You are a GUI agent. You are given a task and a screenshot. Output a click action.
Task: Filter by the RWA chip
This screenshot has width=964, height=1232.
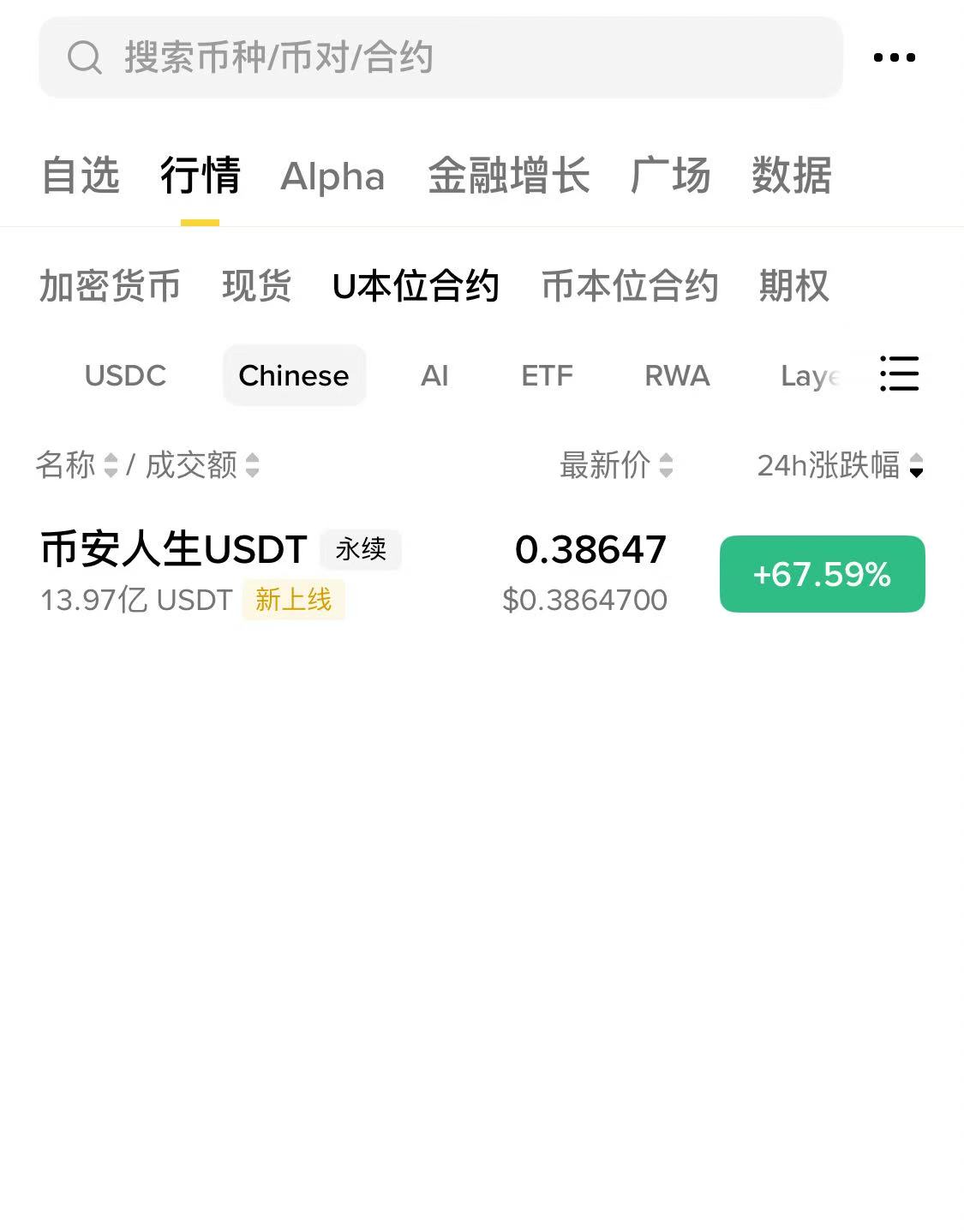[677, 375]
